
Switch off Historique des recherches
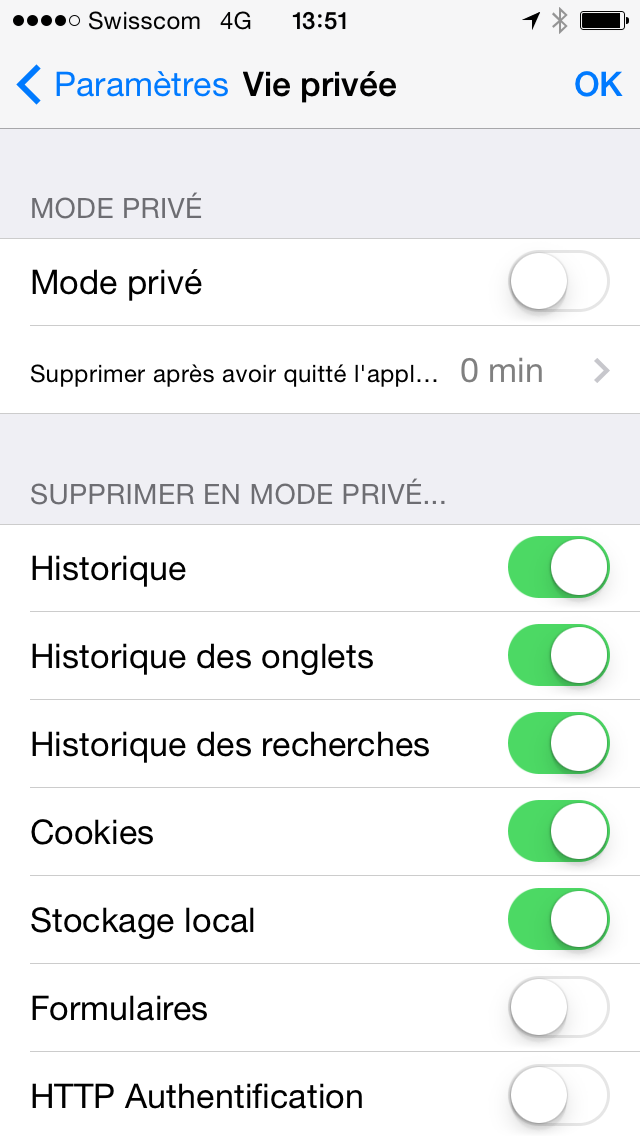click(x=559, y=743)
